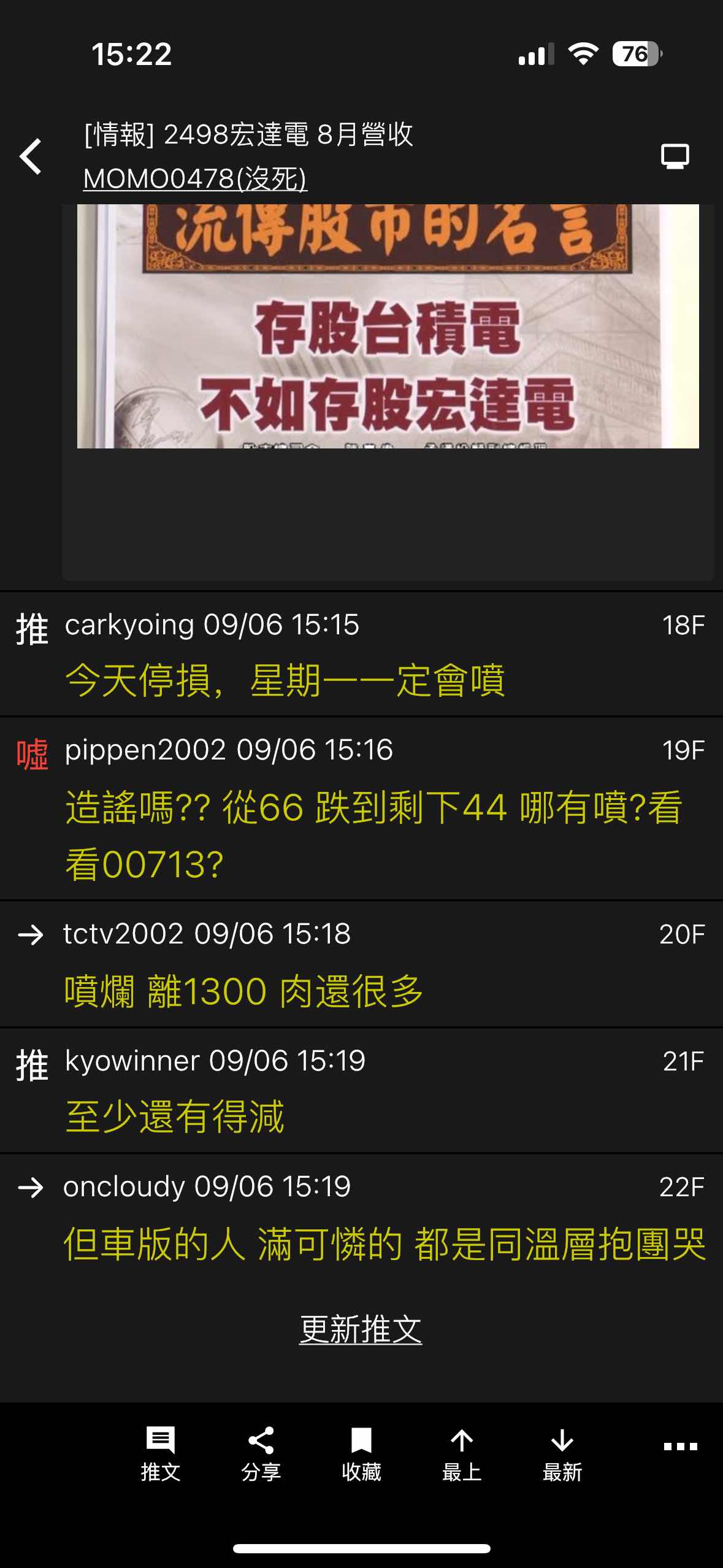This screenshot has height=1568, width=723.
Task: Select carkyoing's comment at 18F
Action: coord(361,655)
